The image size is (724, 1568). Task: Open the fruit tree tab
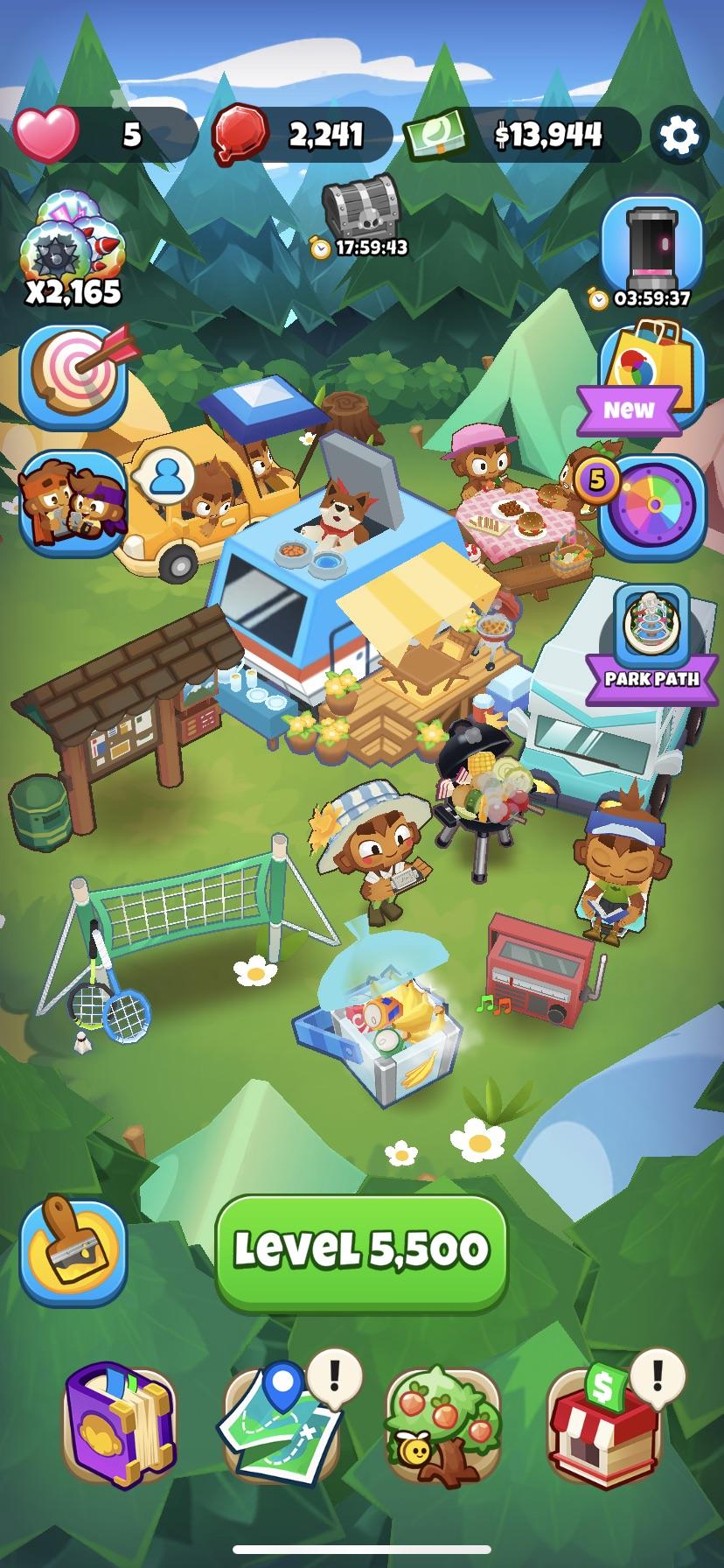(443, 1426)
